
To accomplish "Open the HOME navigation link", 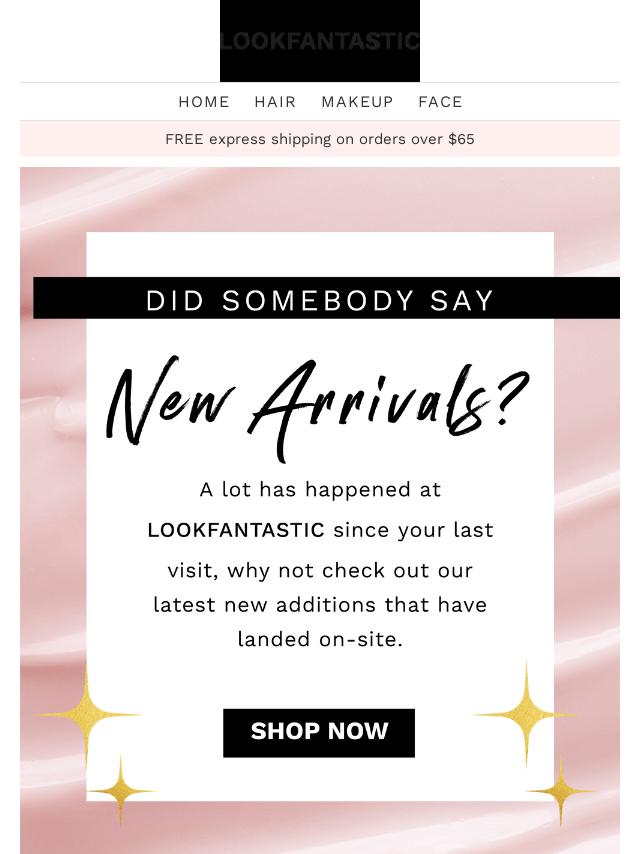I will [x=204, y=102].
